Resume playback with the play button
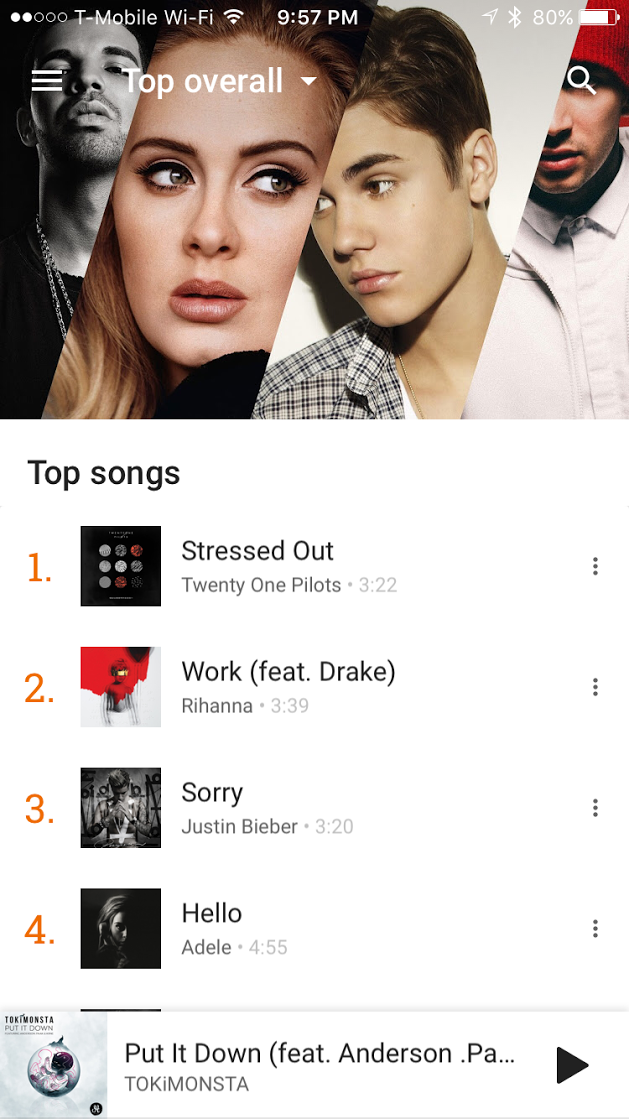 coord(572,1065)
